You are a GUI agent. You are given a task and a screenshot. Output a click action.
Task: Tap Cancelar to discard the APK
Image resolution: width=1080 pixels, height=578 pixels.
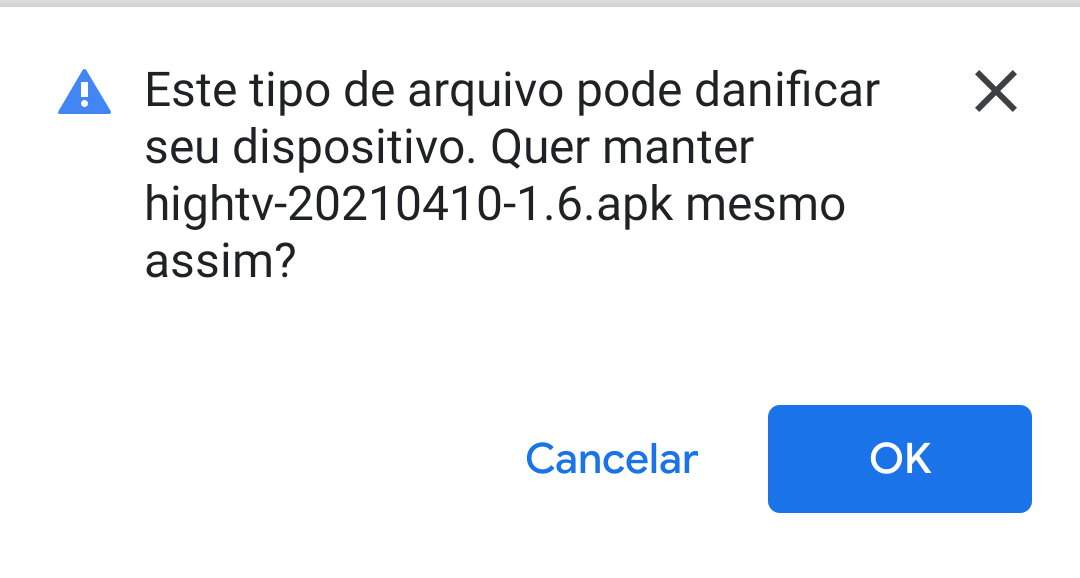(x=611, y=459)
